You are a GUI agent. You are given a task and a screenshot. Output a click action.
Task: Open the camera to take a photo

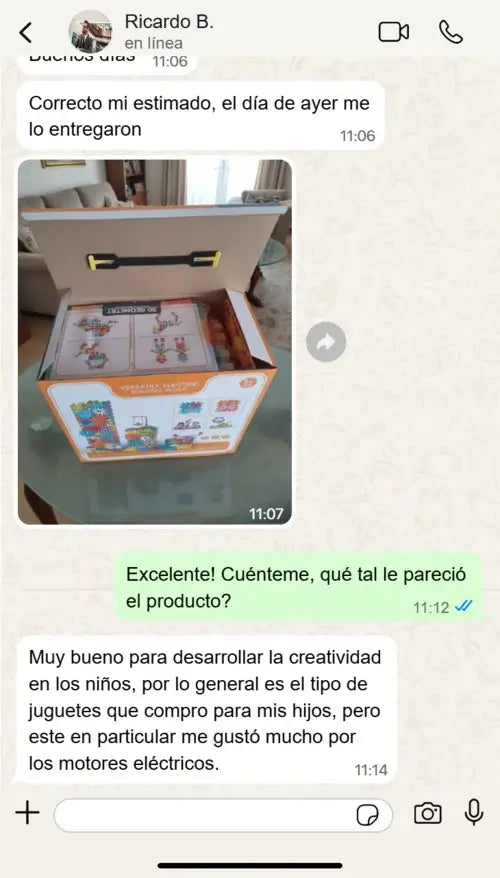click(428, 813)
